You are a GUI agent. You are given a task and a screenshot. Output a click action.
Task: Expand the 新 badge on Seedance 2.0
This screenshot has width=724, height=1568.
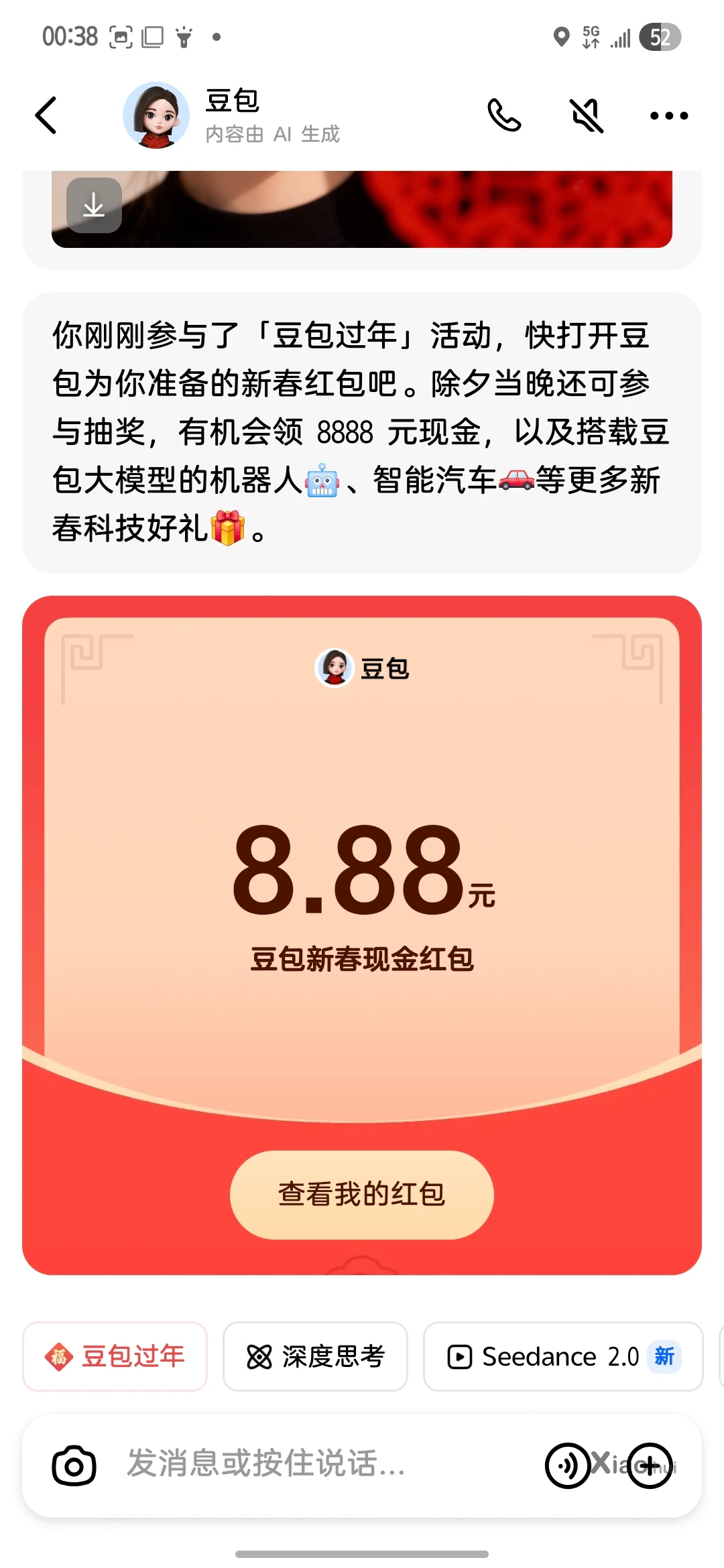click(x=662, y=1356)
